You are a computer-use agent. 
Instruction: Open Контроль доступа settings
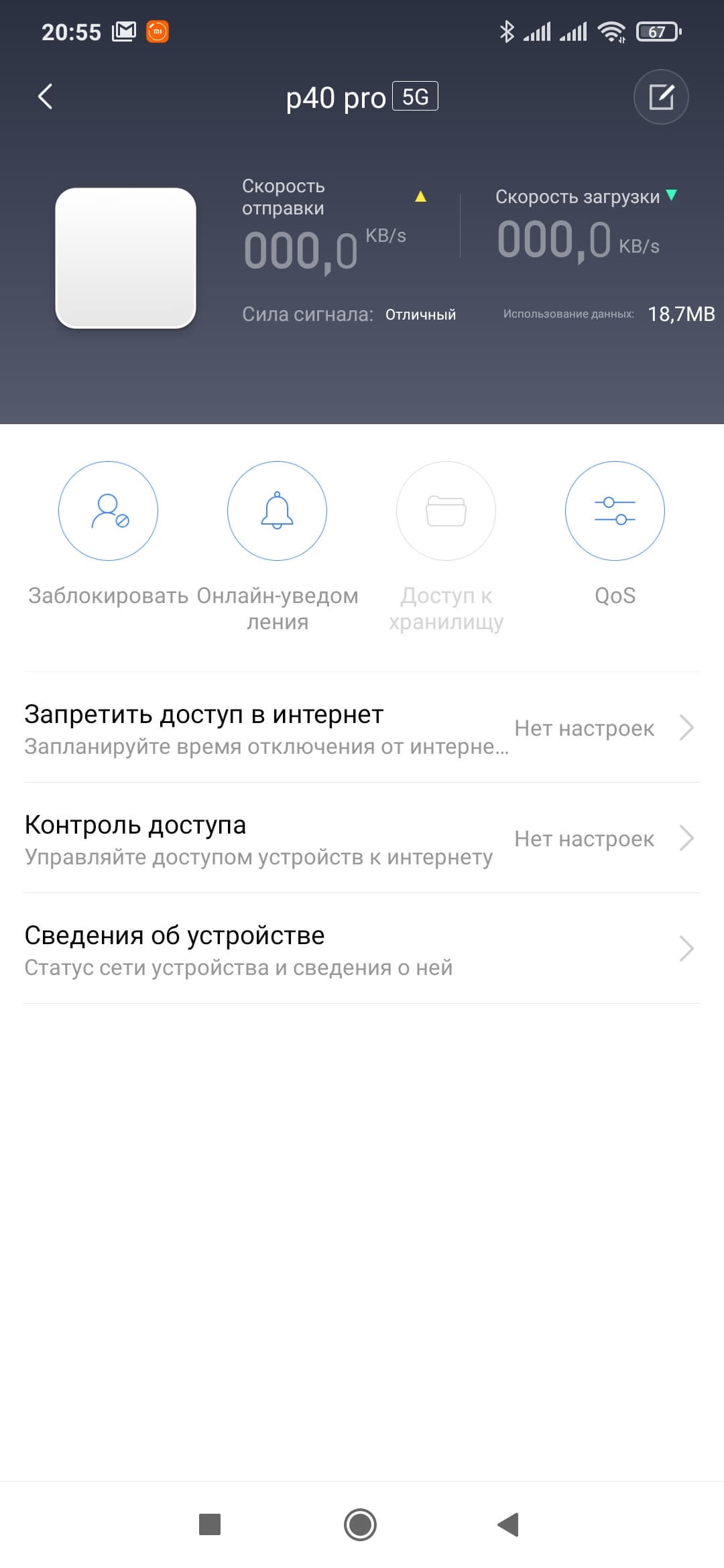[362, 839]
